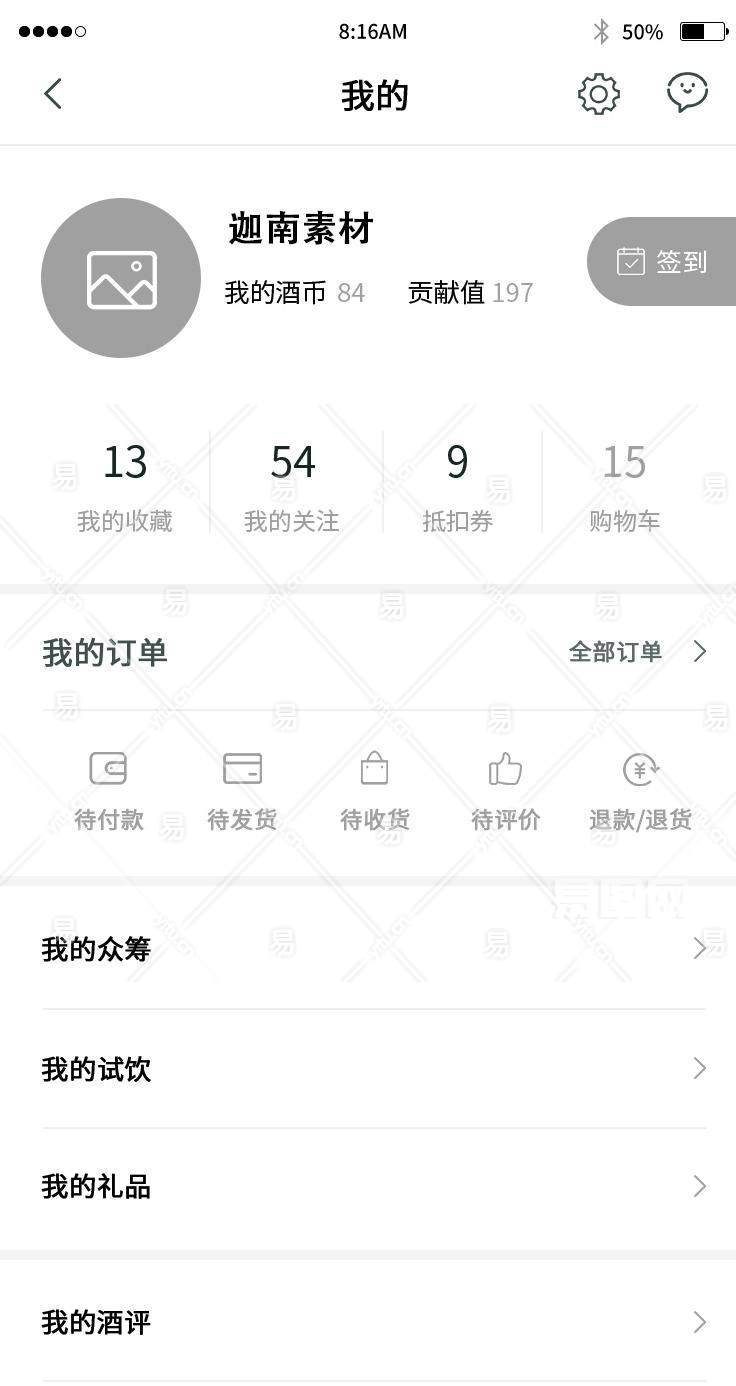Open the 我的礼品 row

pyautogui.click(x=372, y=1187)
